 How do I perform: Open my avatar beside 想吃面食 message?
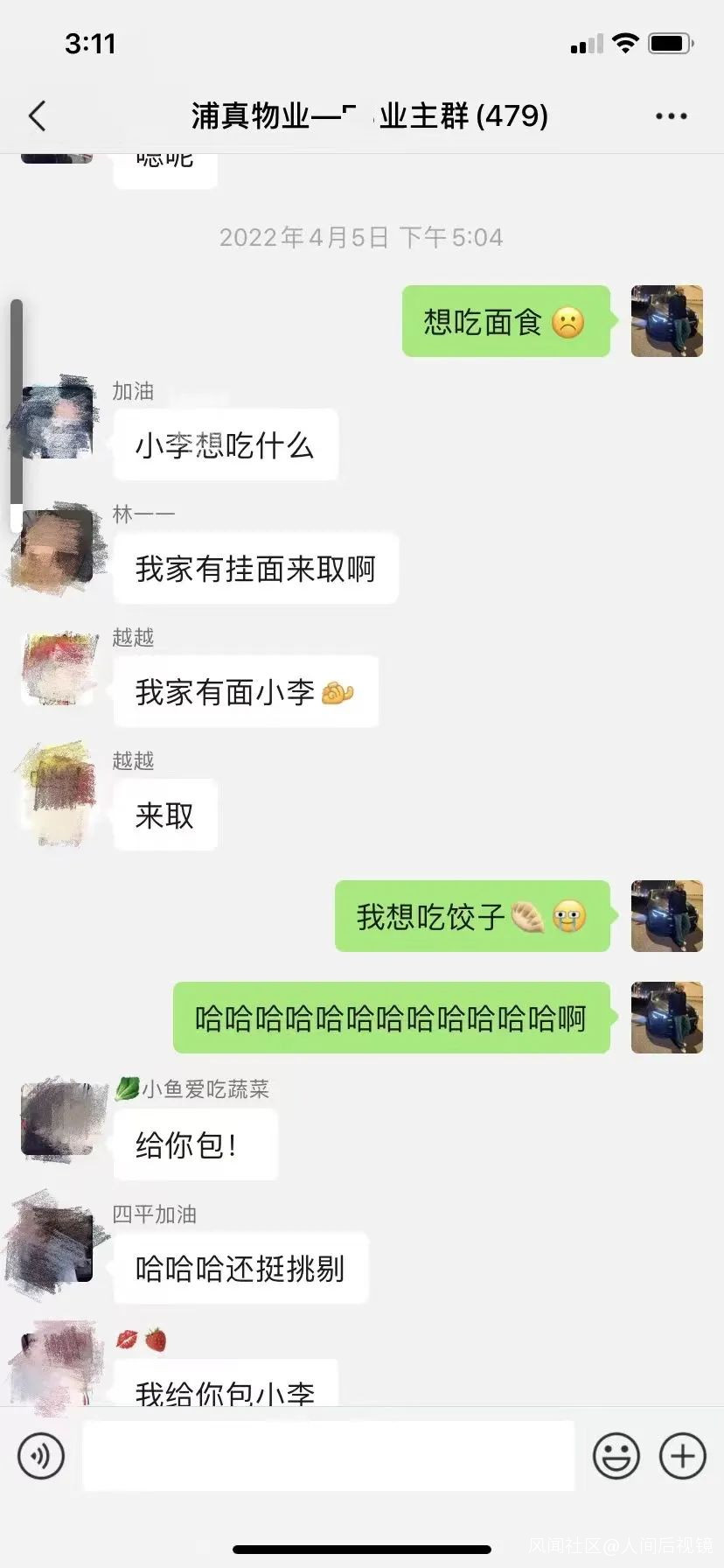point(666,321)
